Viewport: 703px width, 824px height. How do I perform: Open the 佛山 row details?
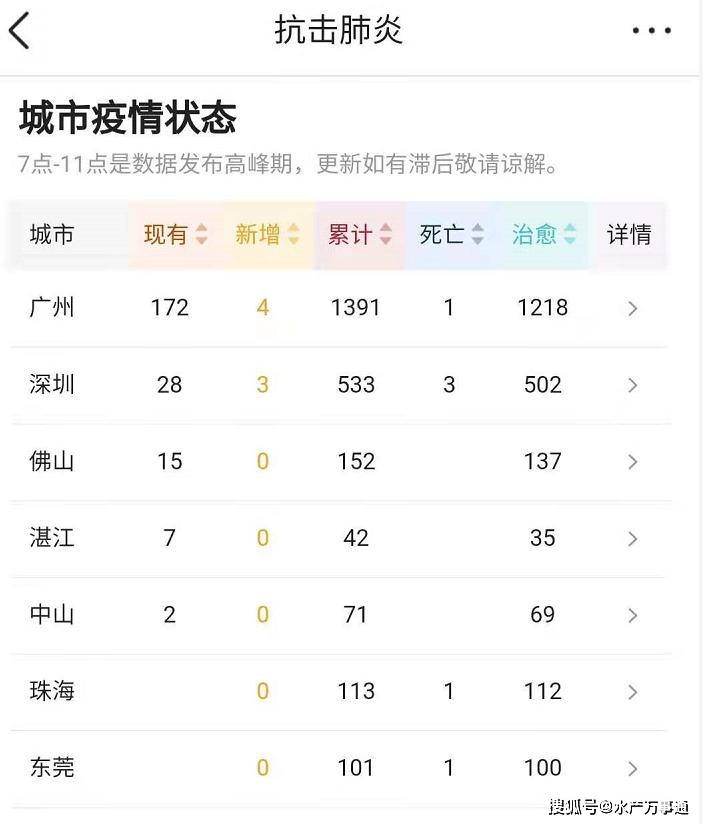[632, 462]
